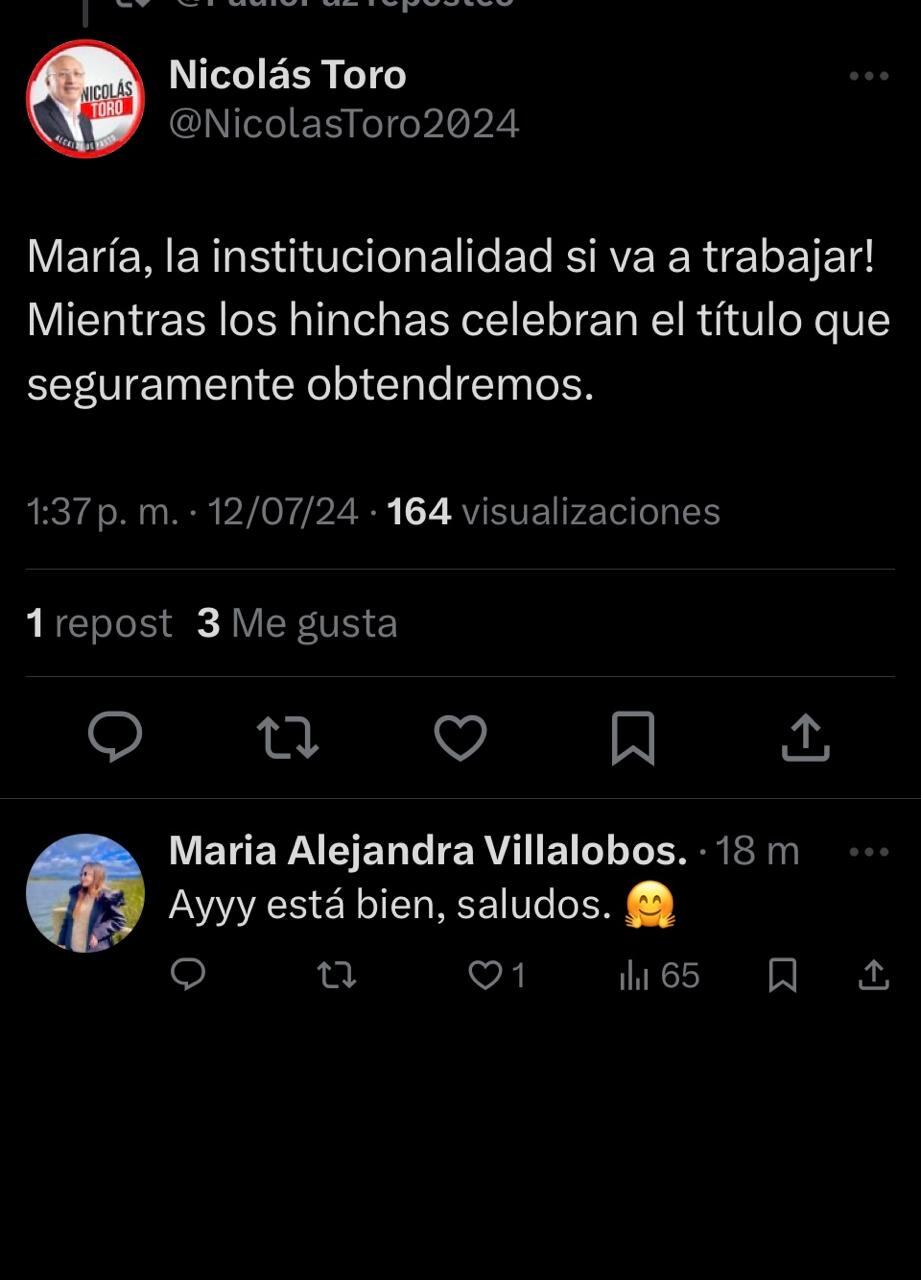Share Maria Alejandra's reply
The image size is (921, 1280).
tap(874, 974)
